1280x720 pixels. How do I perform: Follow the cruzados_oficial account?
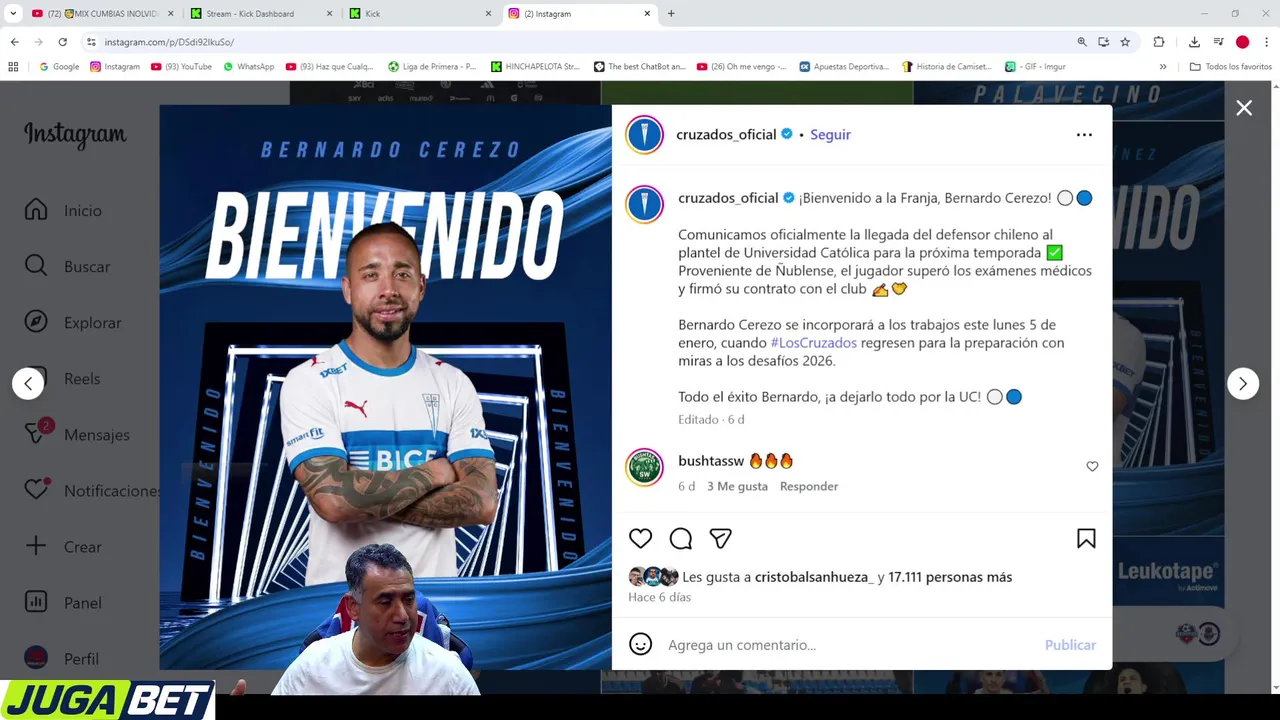[x=830, y=134]
